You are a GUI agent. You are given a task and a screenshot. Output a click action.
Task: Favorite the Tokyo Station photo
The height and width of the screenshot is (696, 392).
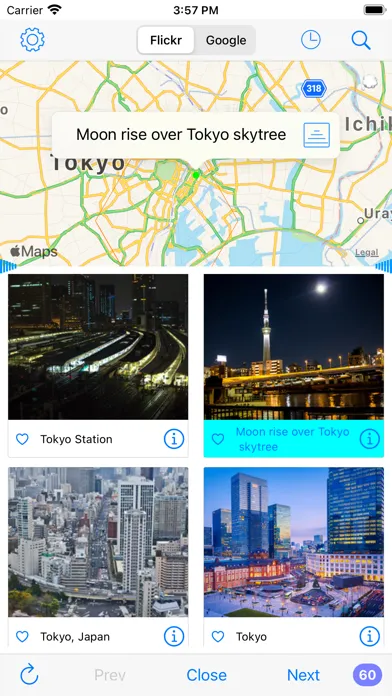22,439
